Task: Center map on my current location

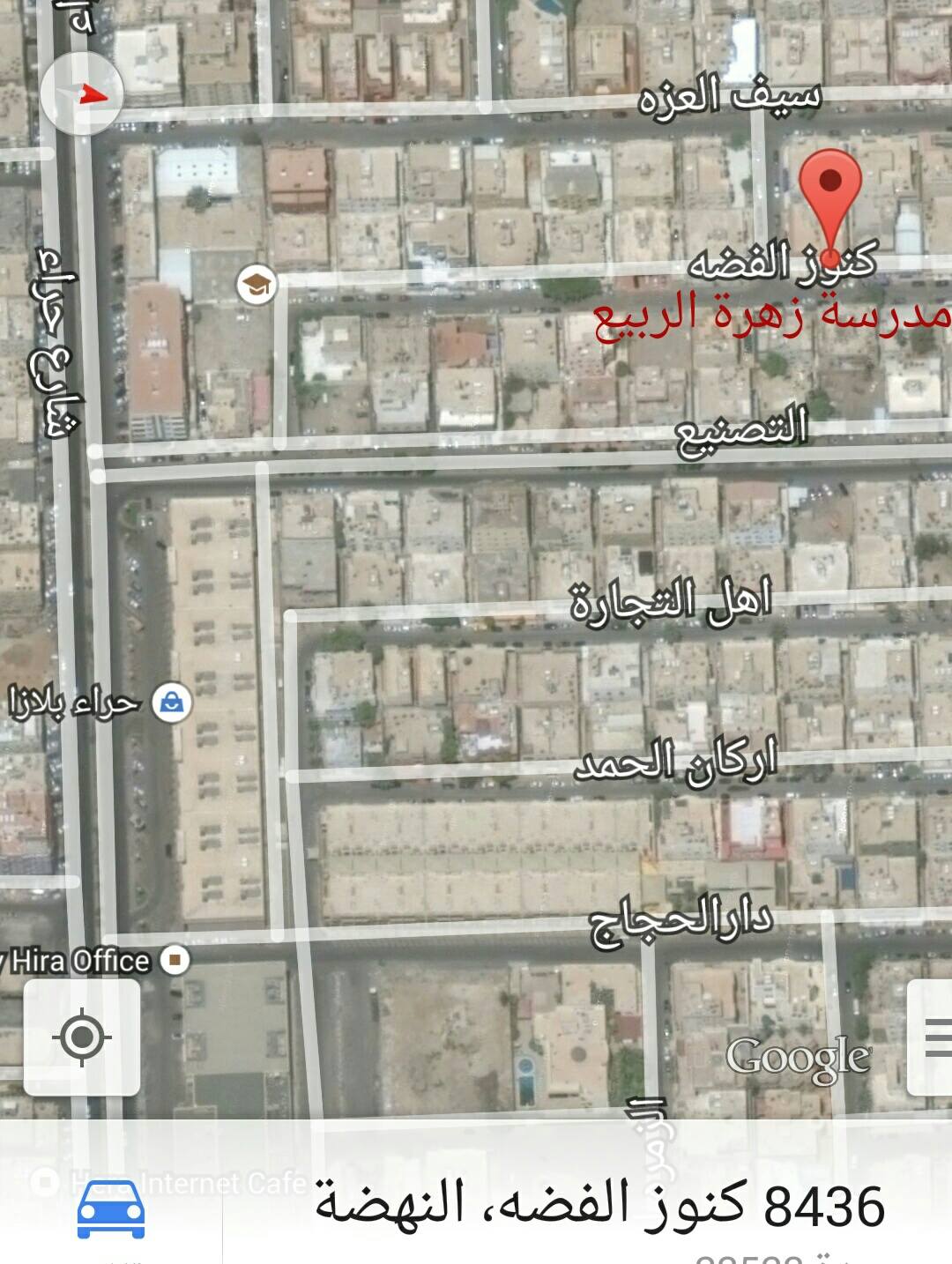Action: click(82, 1037)
